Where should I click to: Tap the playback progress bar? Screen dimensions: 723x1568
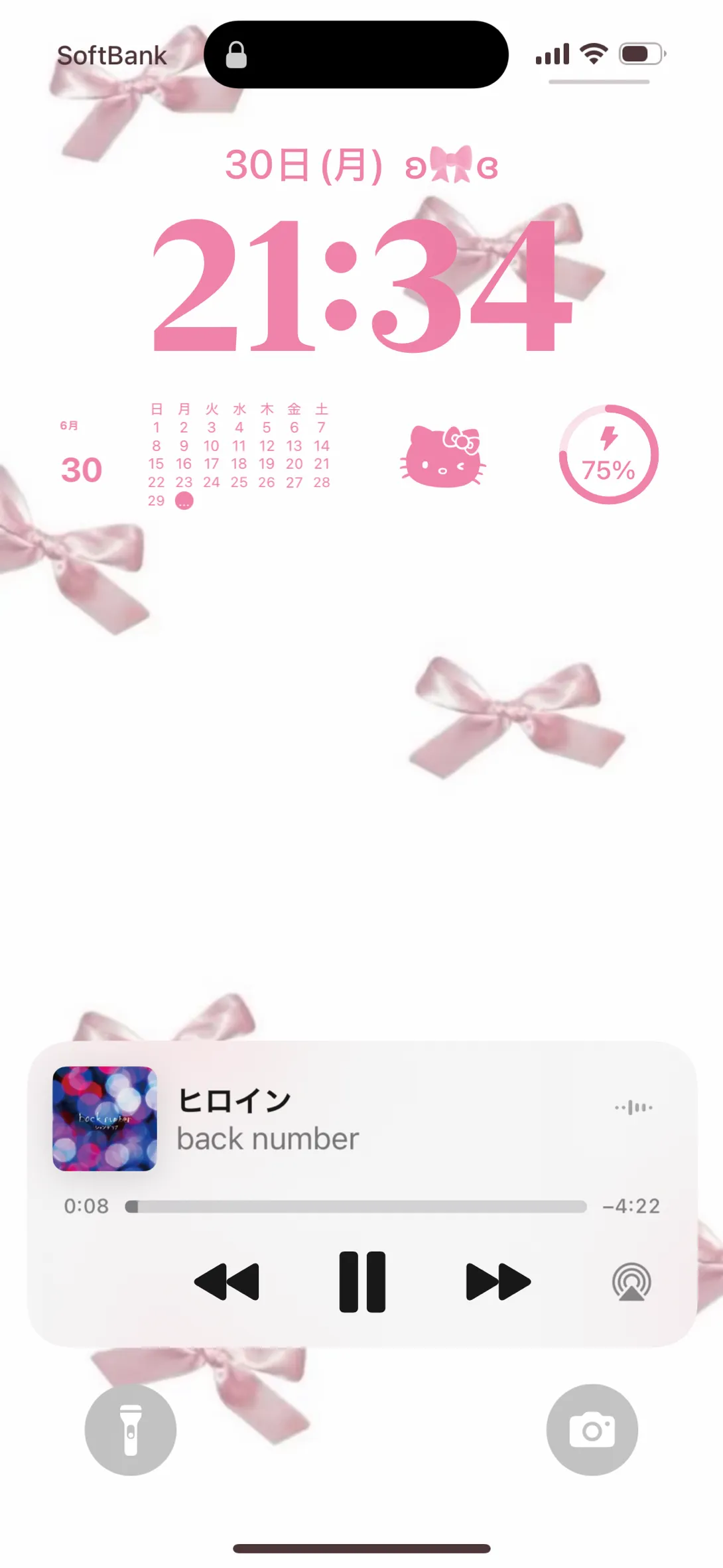(356, 1207)
